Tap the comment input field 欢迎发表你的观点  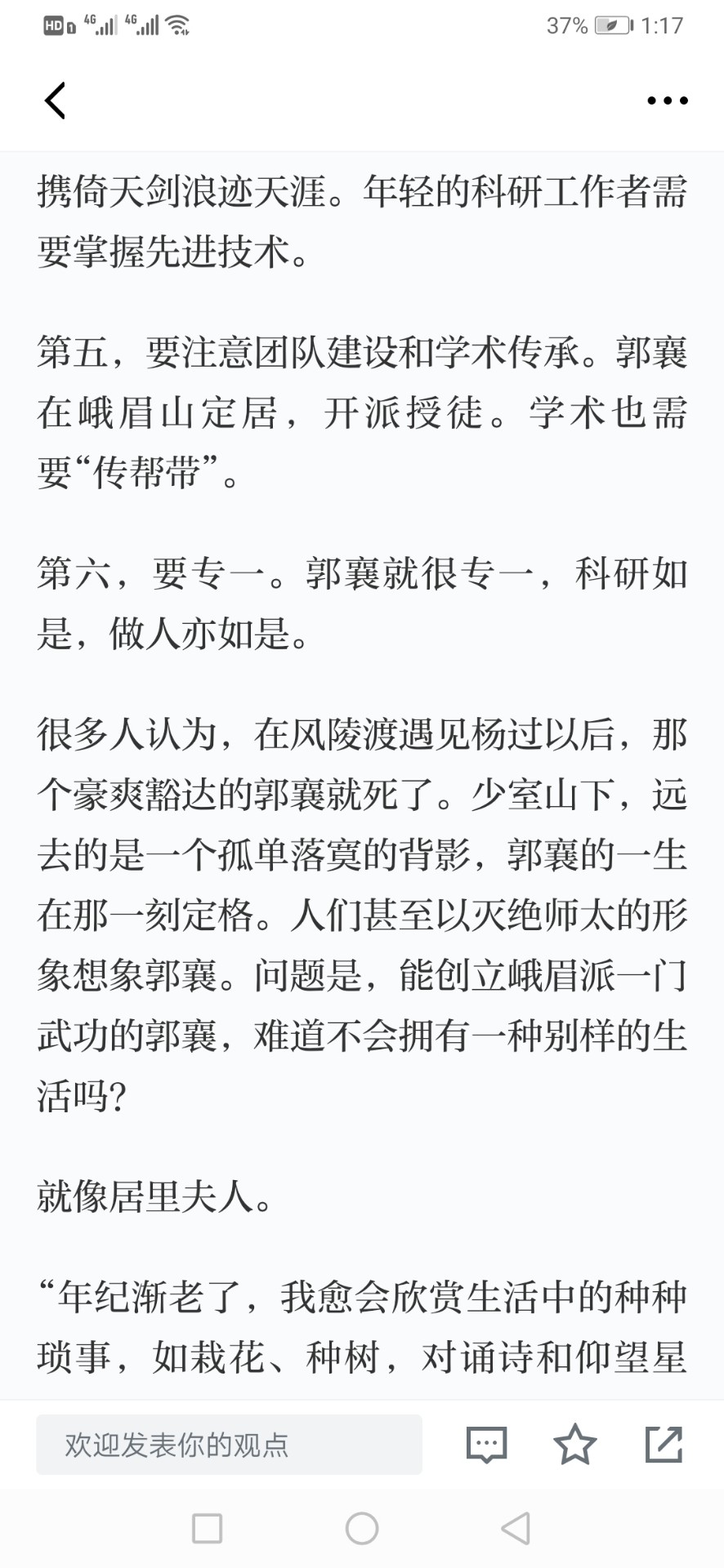tap(229, 1445)
